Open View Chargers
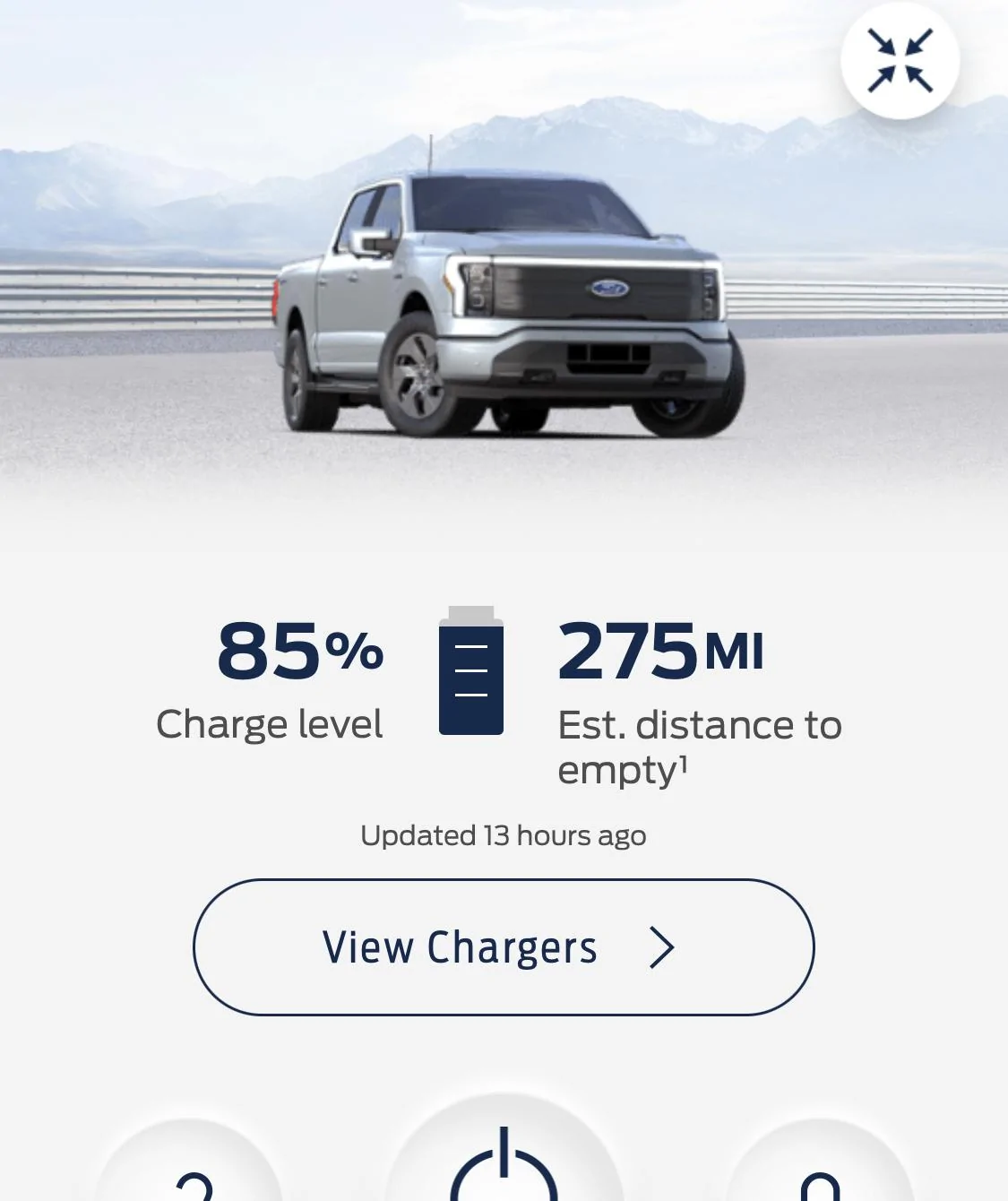1008x1201 pixels. [x=504, y=947]
